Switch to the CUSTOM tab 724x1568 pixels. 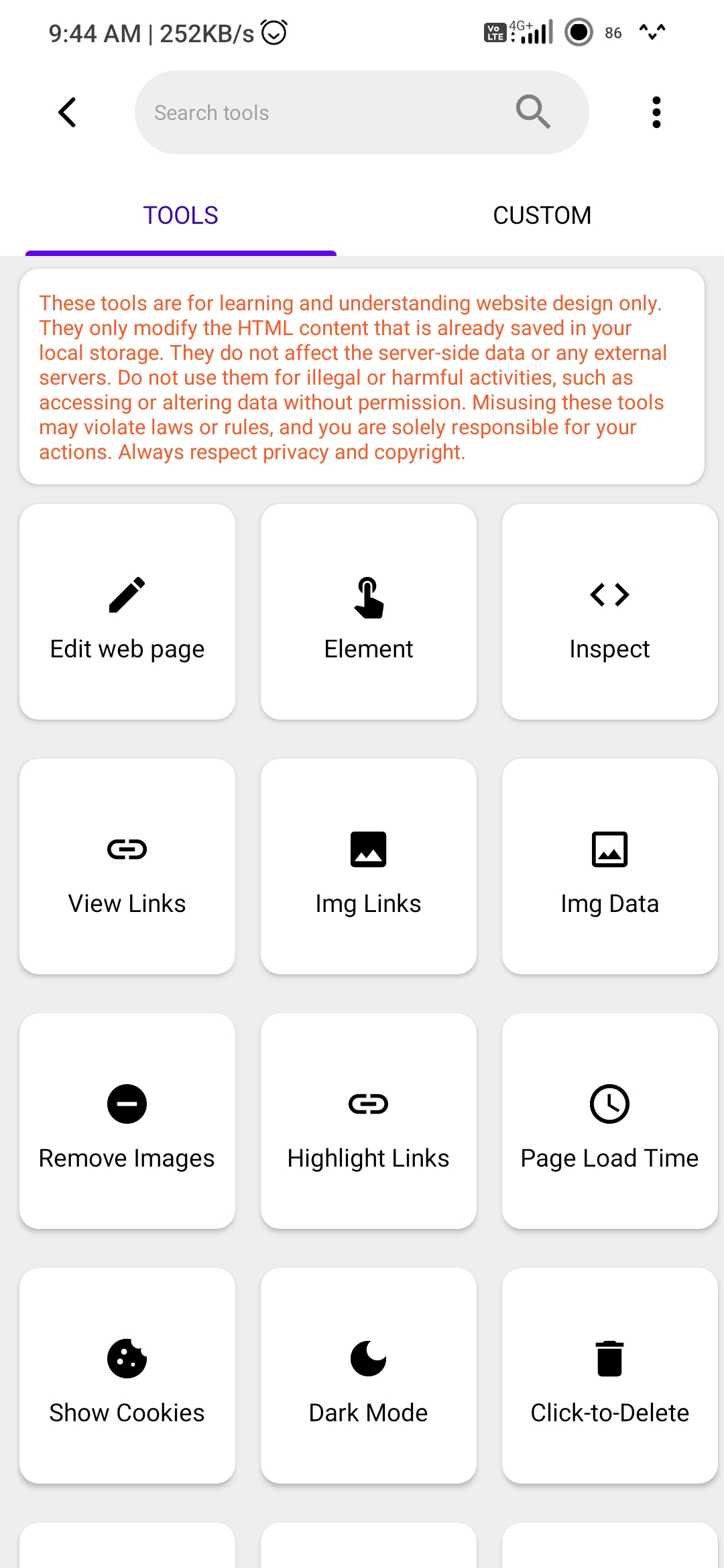(542, 216)
